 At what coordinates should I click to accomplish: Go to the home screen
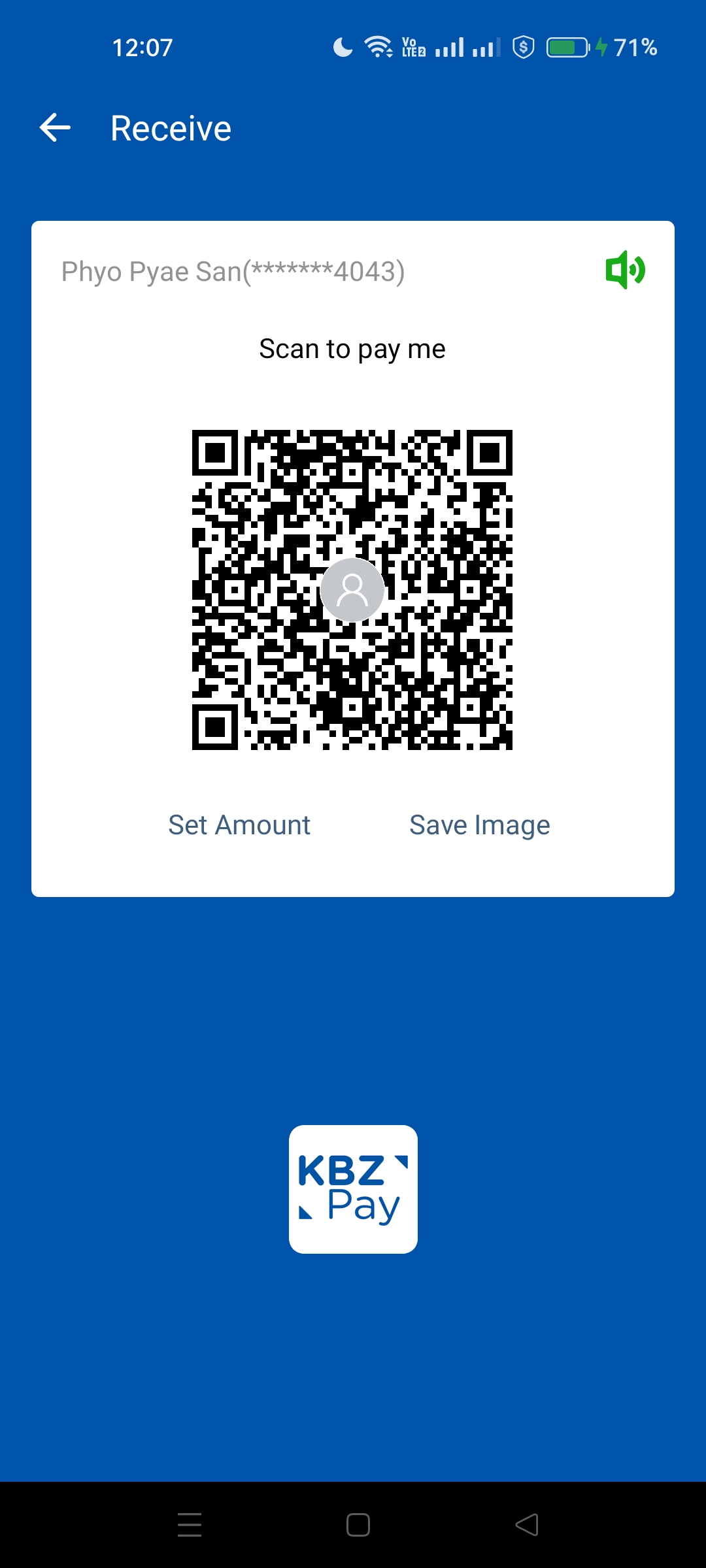pyautogui.click(x=358, y=1525)
